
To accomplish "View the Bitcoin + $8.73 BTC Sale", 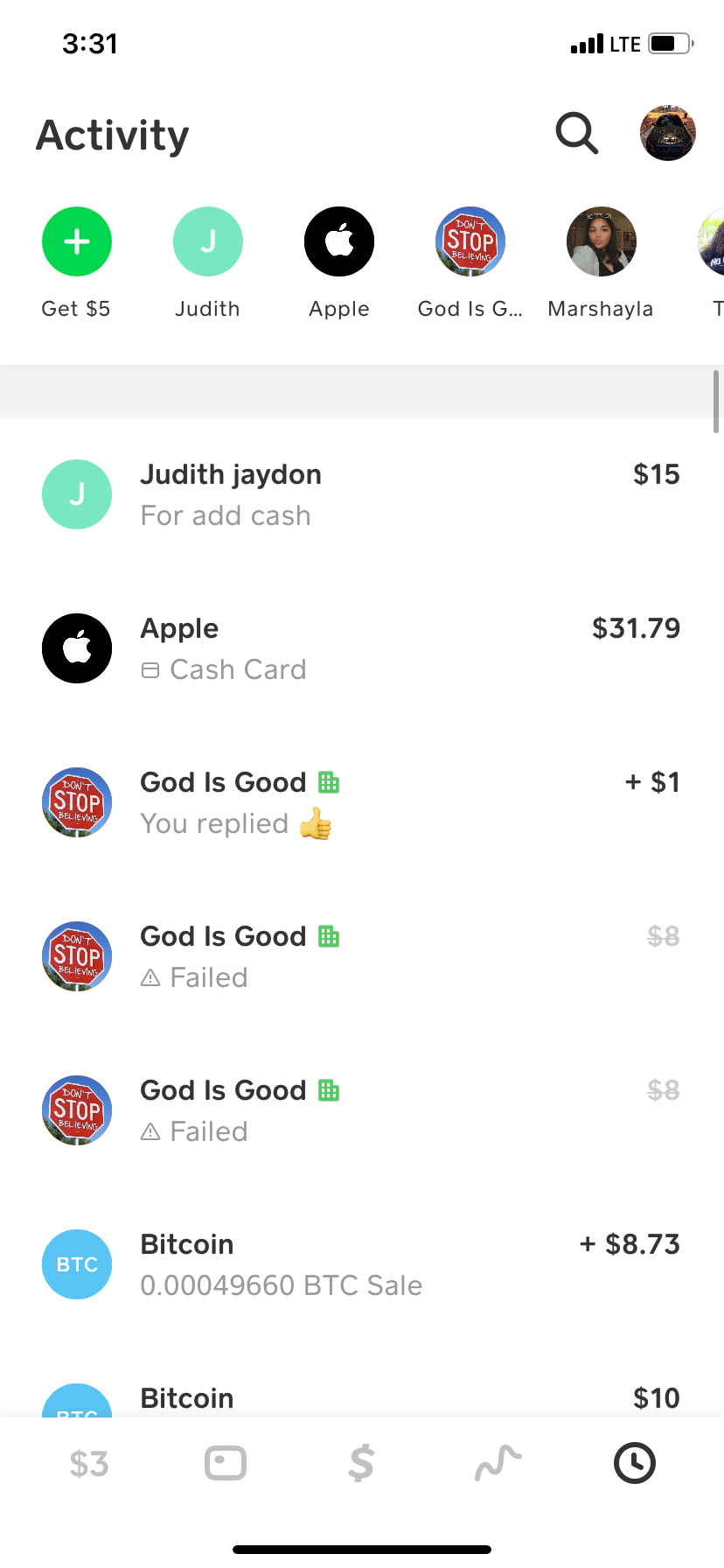I will 361,1264.
